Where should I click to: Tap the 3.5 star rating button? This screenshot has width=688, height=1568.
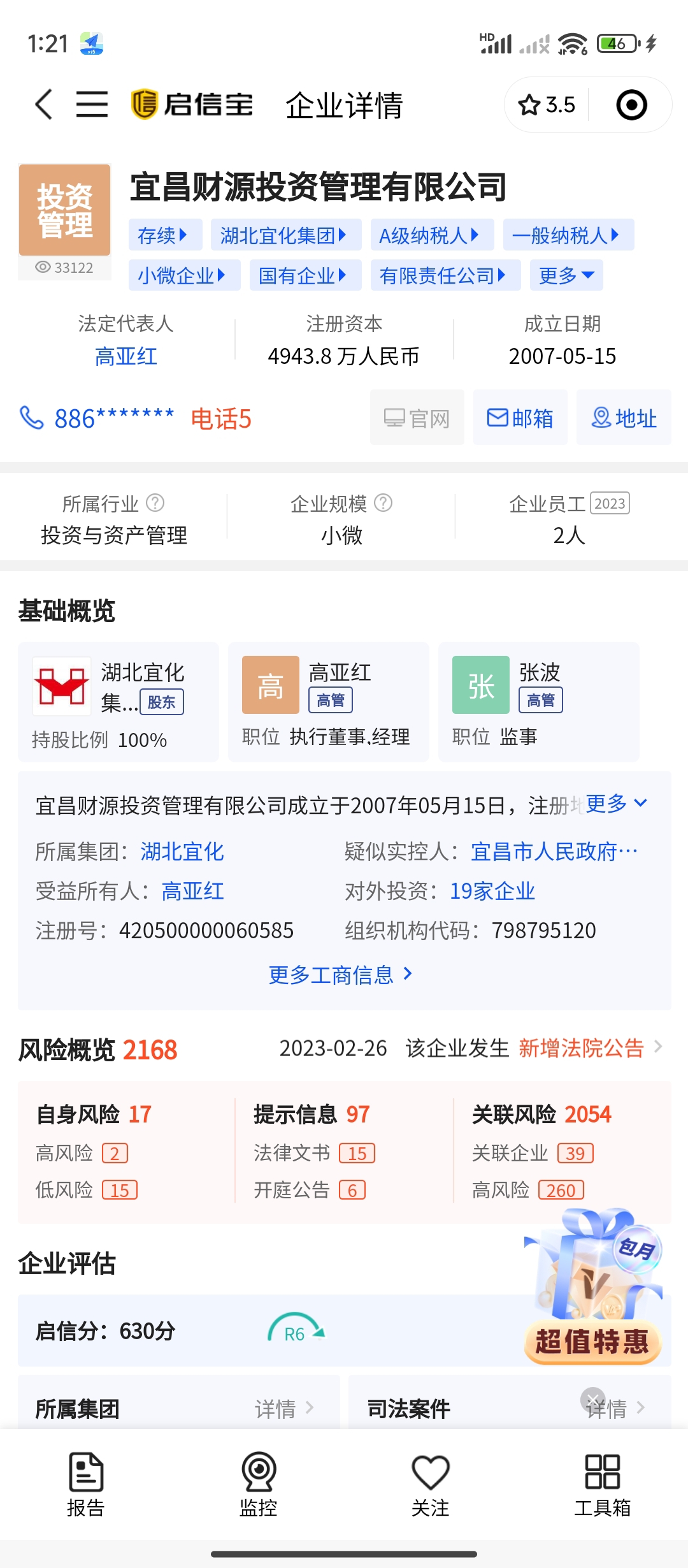547,105
